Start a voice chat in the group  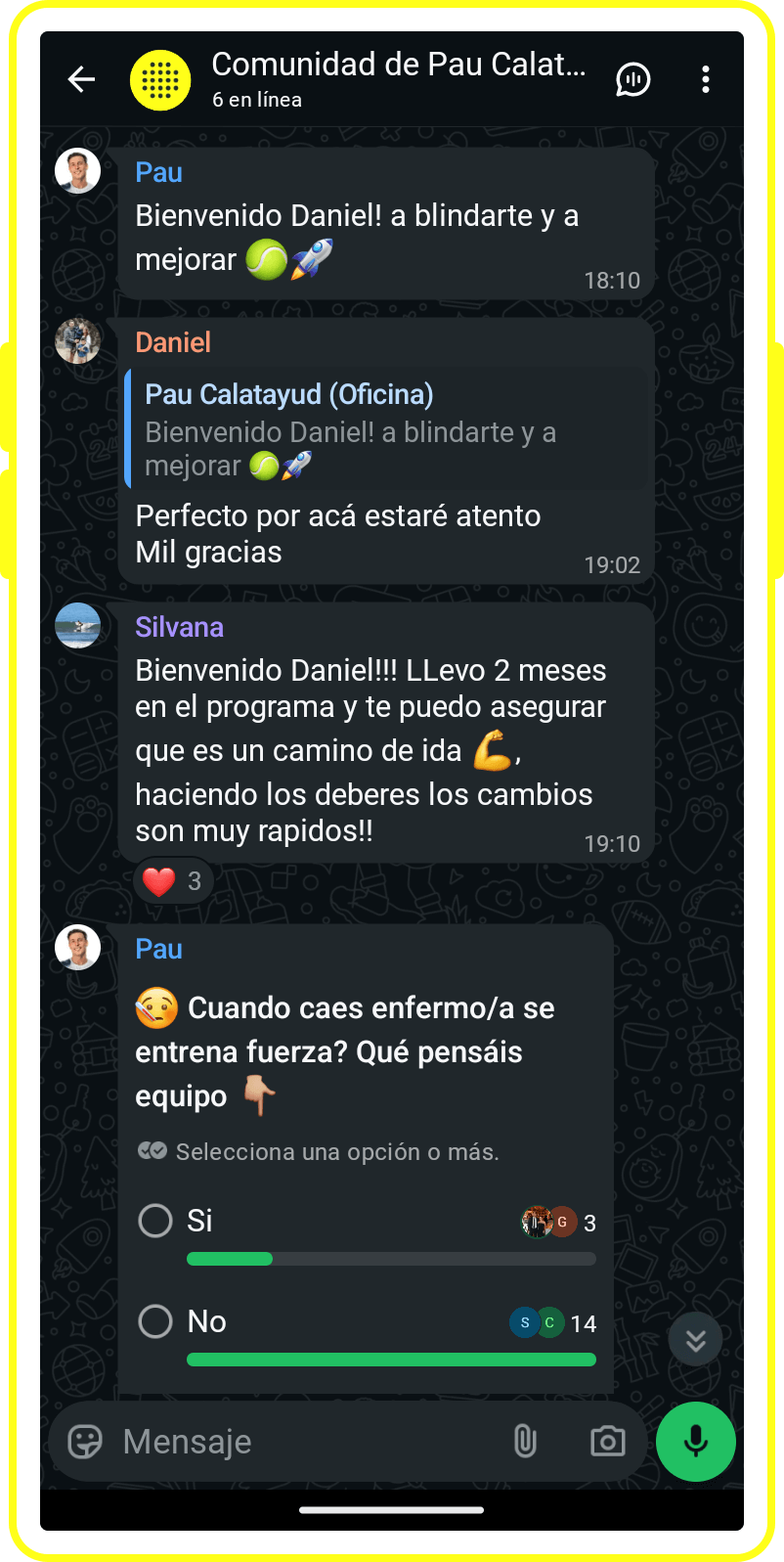(x=633, y=80)
